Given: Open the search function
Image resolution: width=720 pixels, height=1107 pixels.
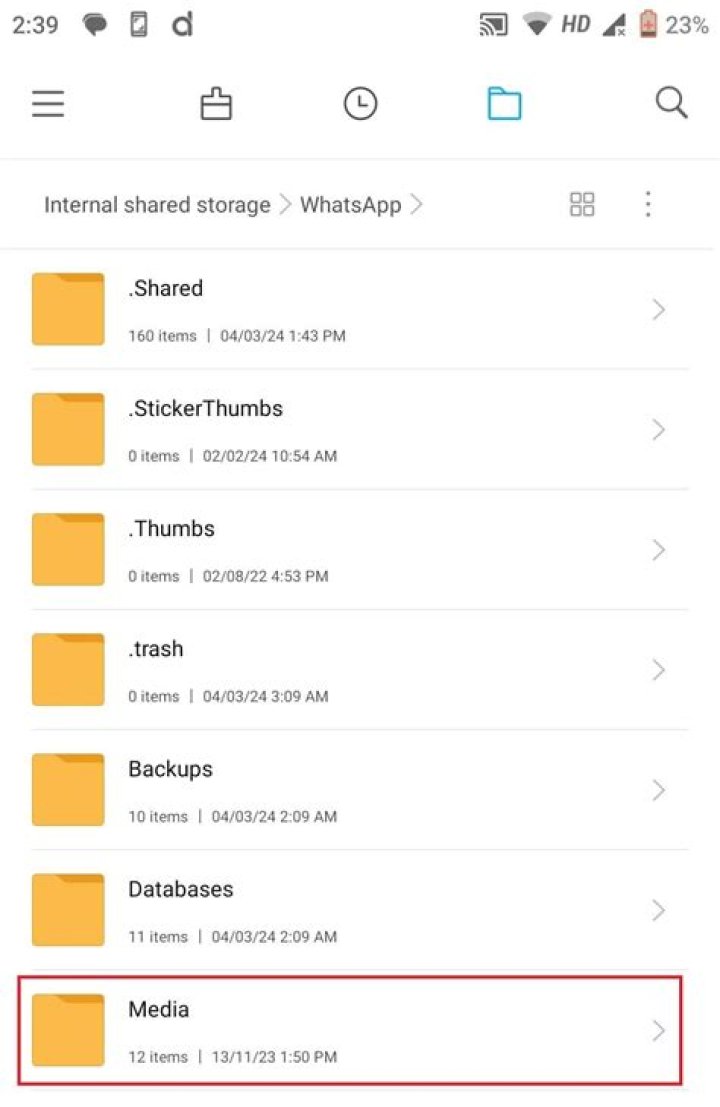Looking at the screenshot, I should pos(670,103).
